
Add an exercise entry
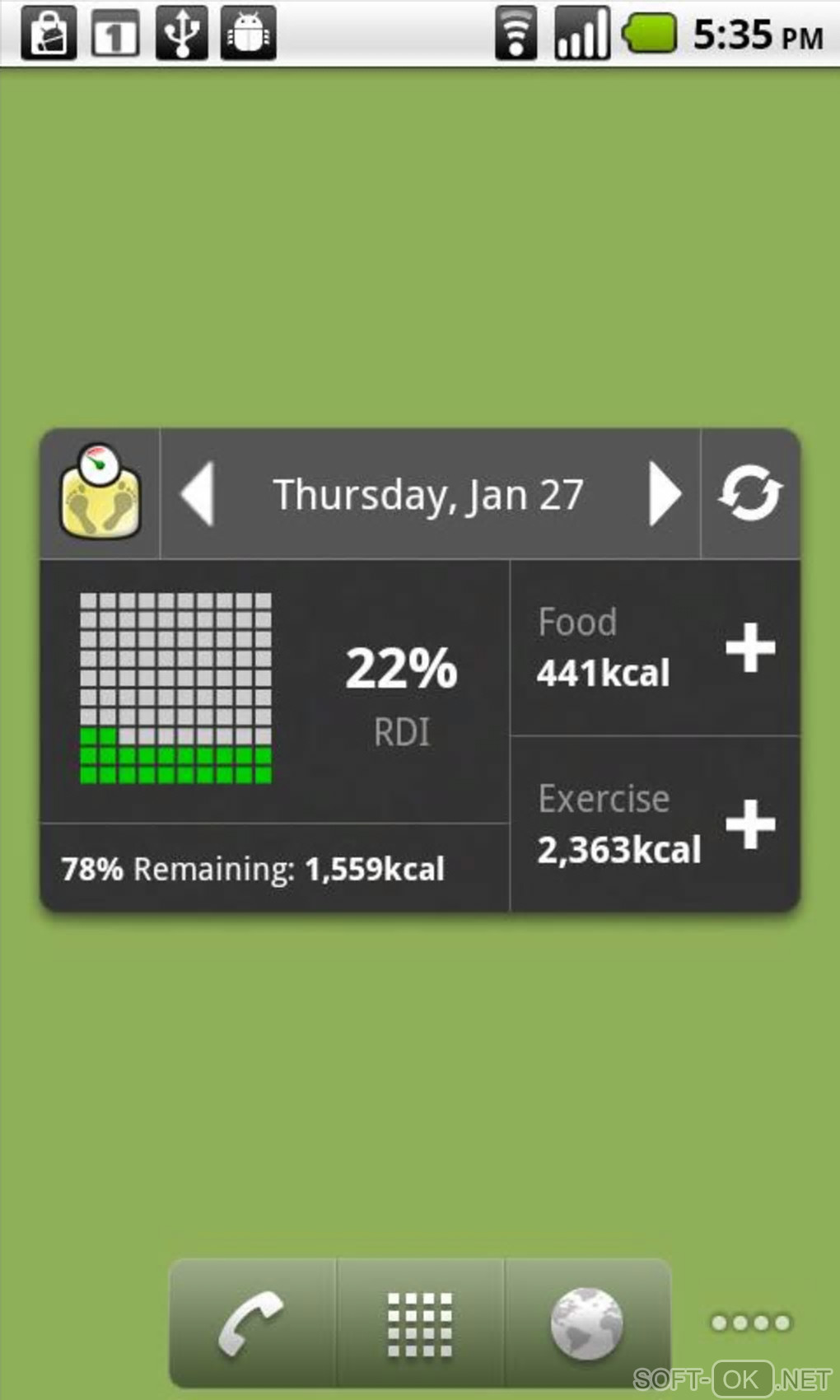750,824
